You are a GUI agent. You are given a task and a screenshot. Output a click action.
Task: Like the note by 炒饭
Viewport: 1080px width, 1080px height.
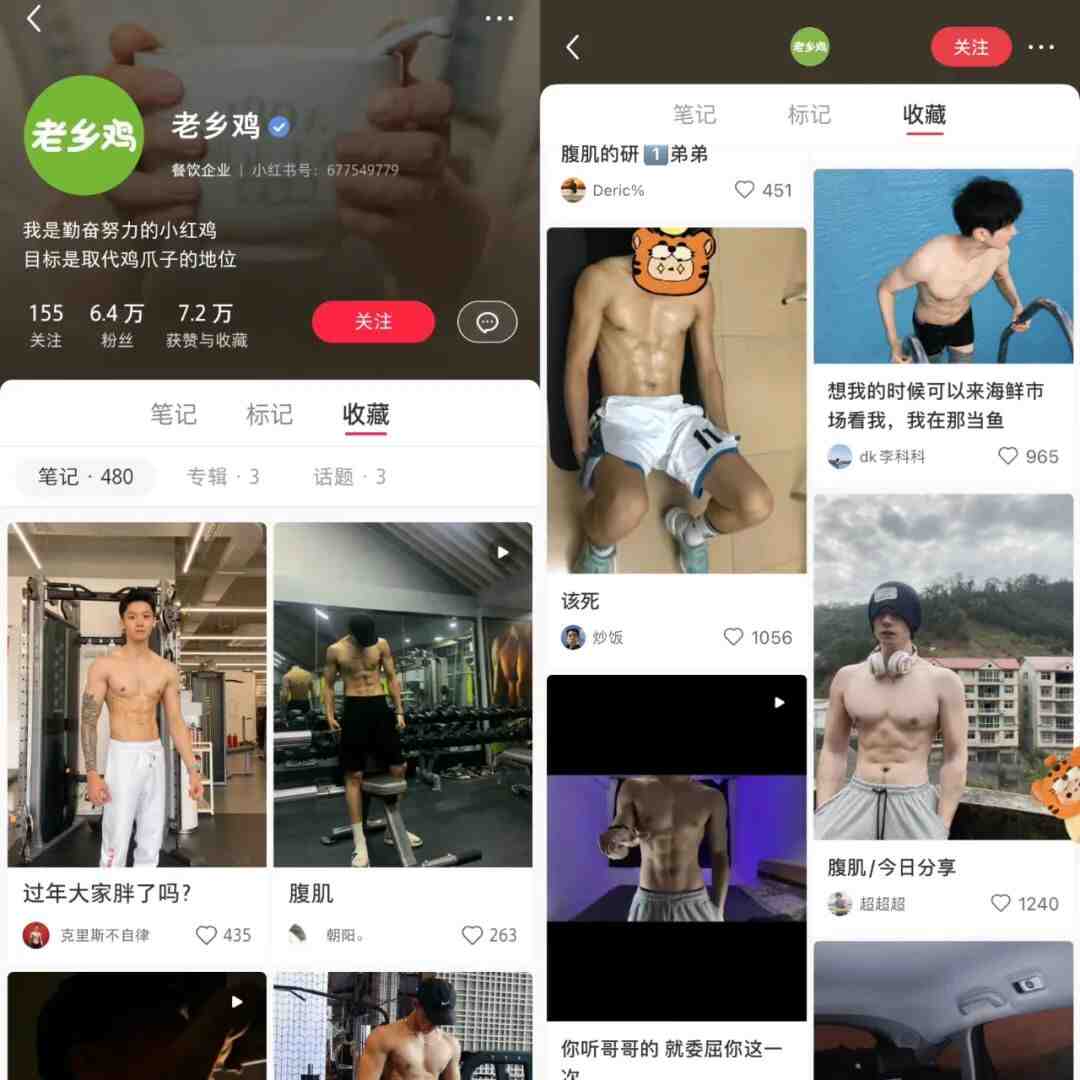[x=734, y=637]
